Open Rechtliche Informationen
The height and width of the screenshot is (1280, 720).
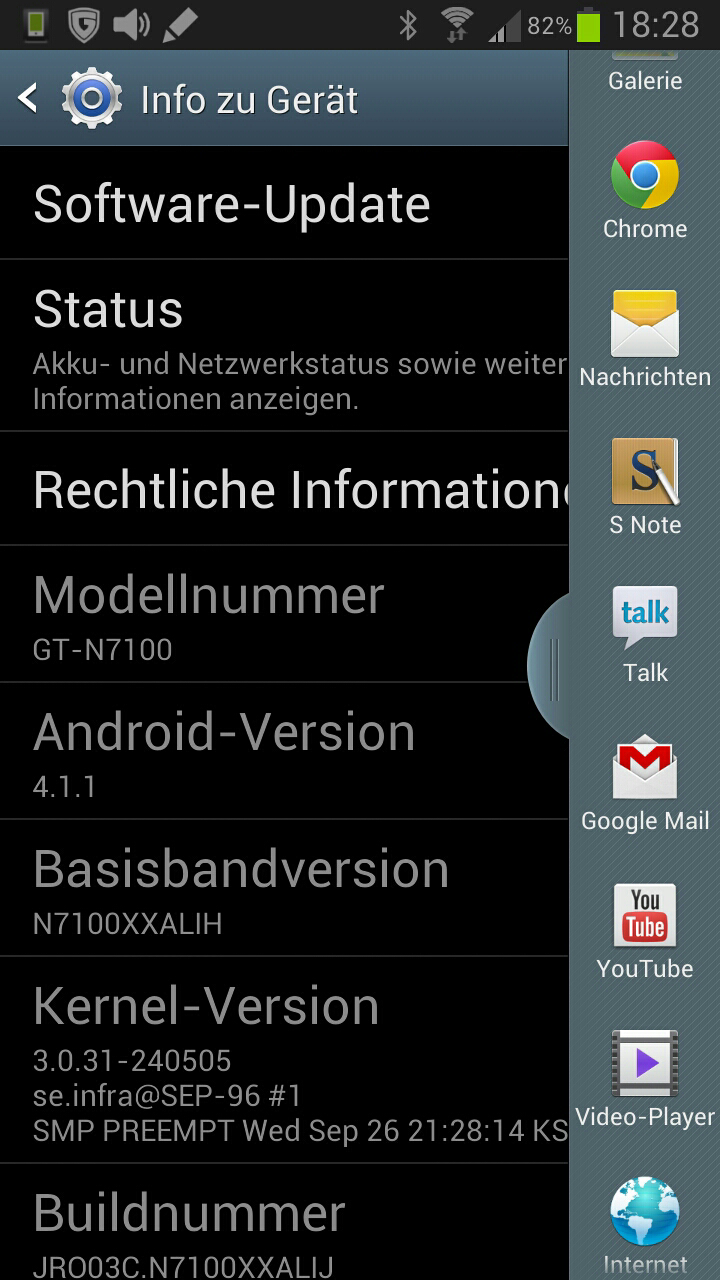coord(284,489)
